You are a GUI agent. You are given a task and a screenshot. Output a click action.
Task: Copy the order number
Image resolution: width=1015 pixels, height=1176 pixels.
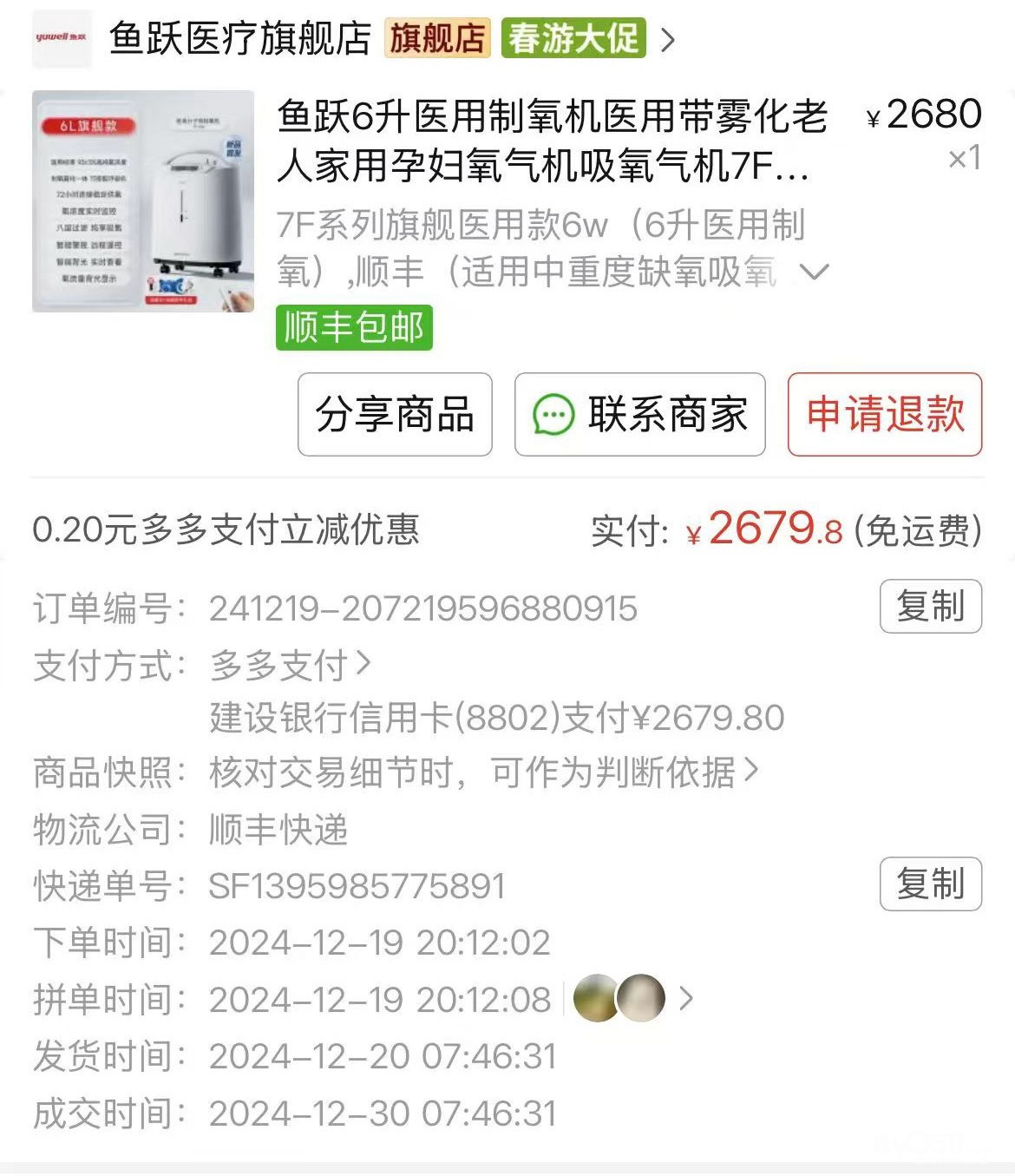931,606
